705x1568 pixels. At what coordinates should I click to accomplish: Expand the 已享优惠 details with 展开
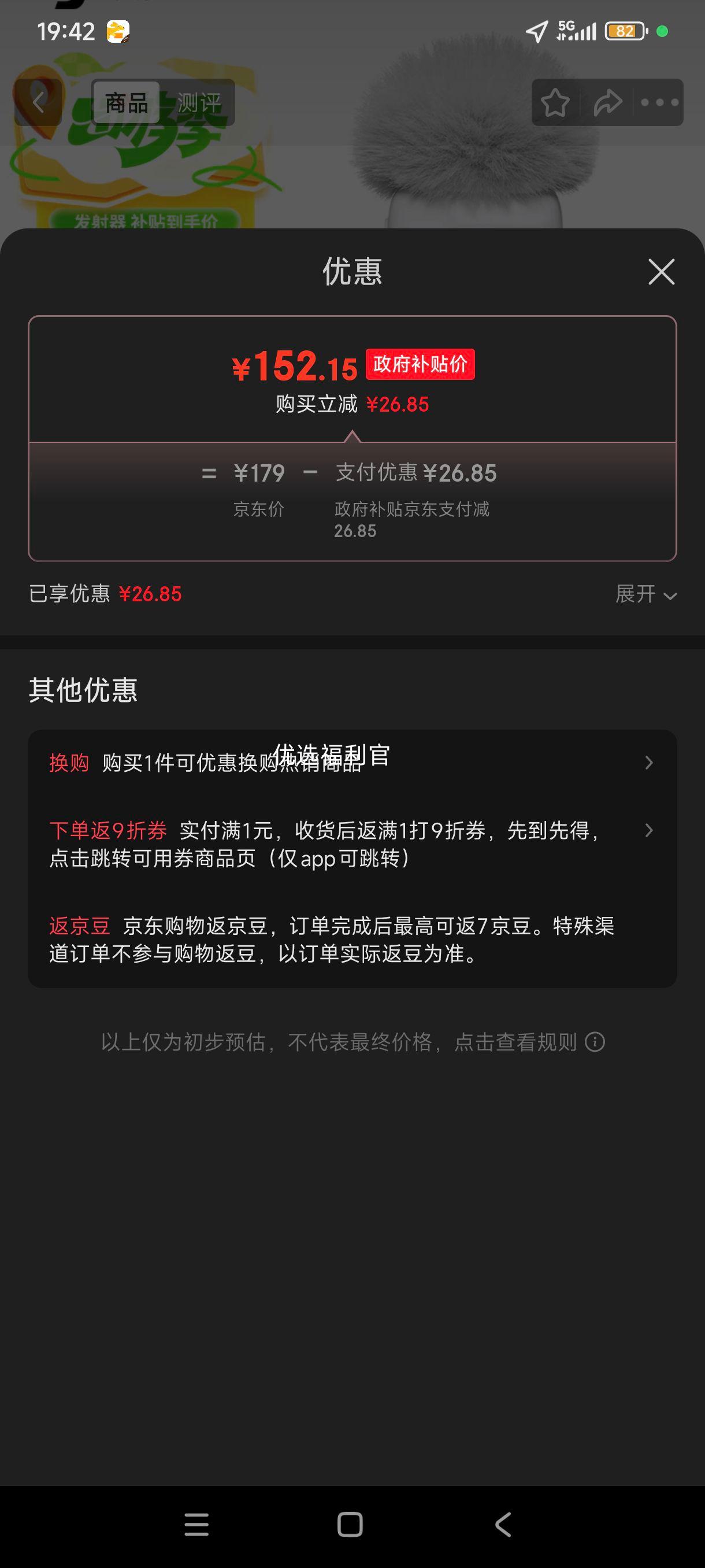pyautogui.click(x=645, y=594)
